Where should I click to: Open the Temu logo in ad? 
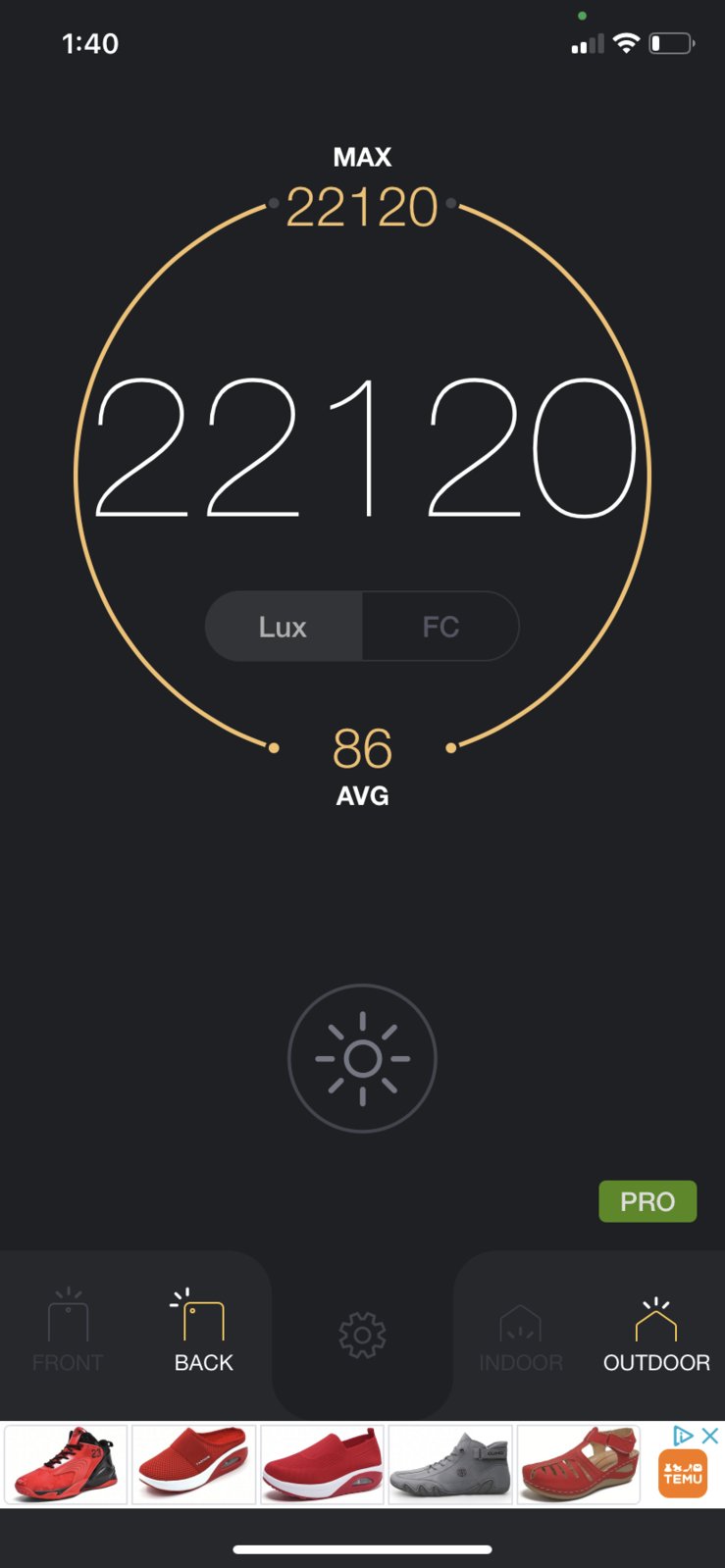(x=683, y=1474)
